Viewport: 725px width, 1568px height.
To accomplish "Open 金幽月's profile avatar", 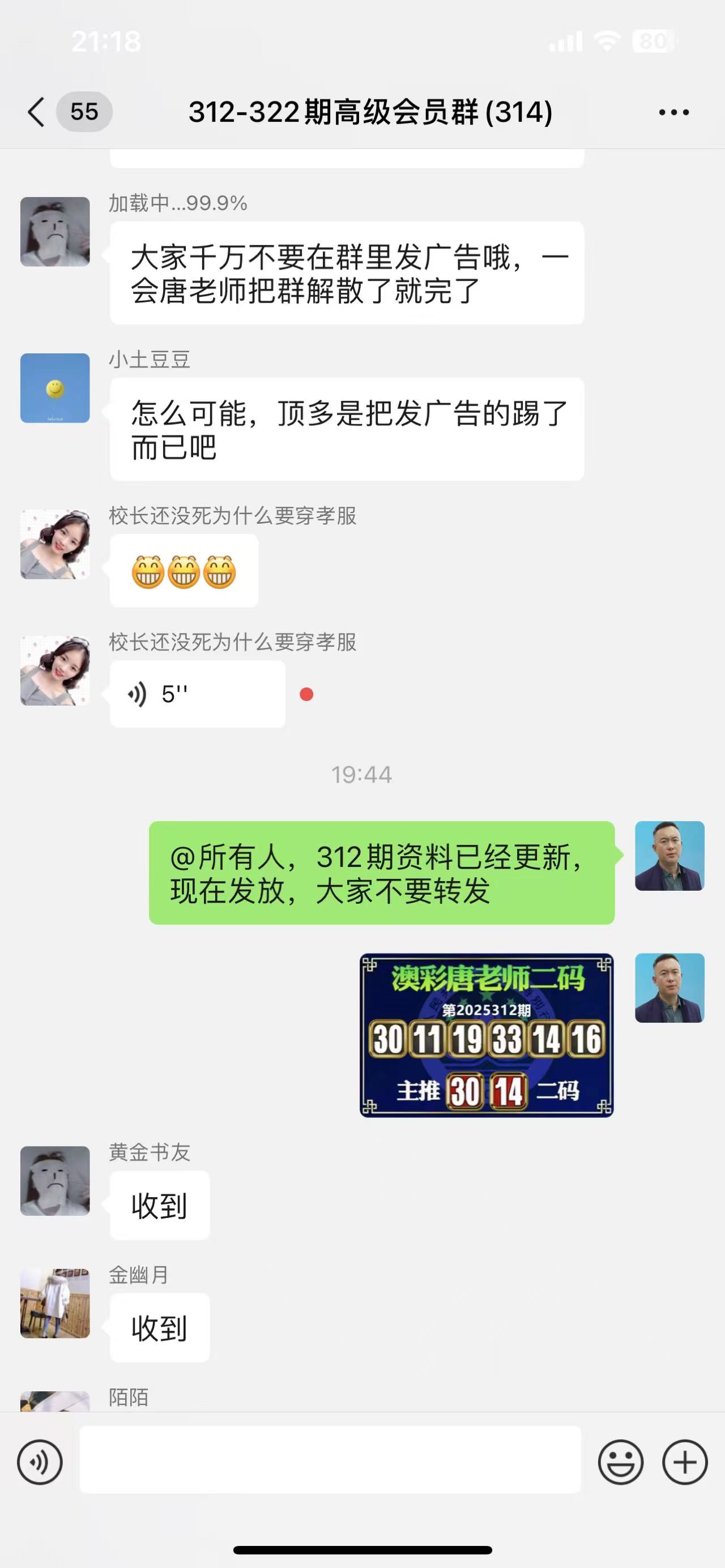I will point(55,1303).
